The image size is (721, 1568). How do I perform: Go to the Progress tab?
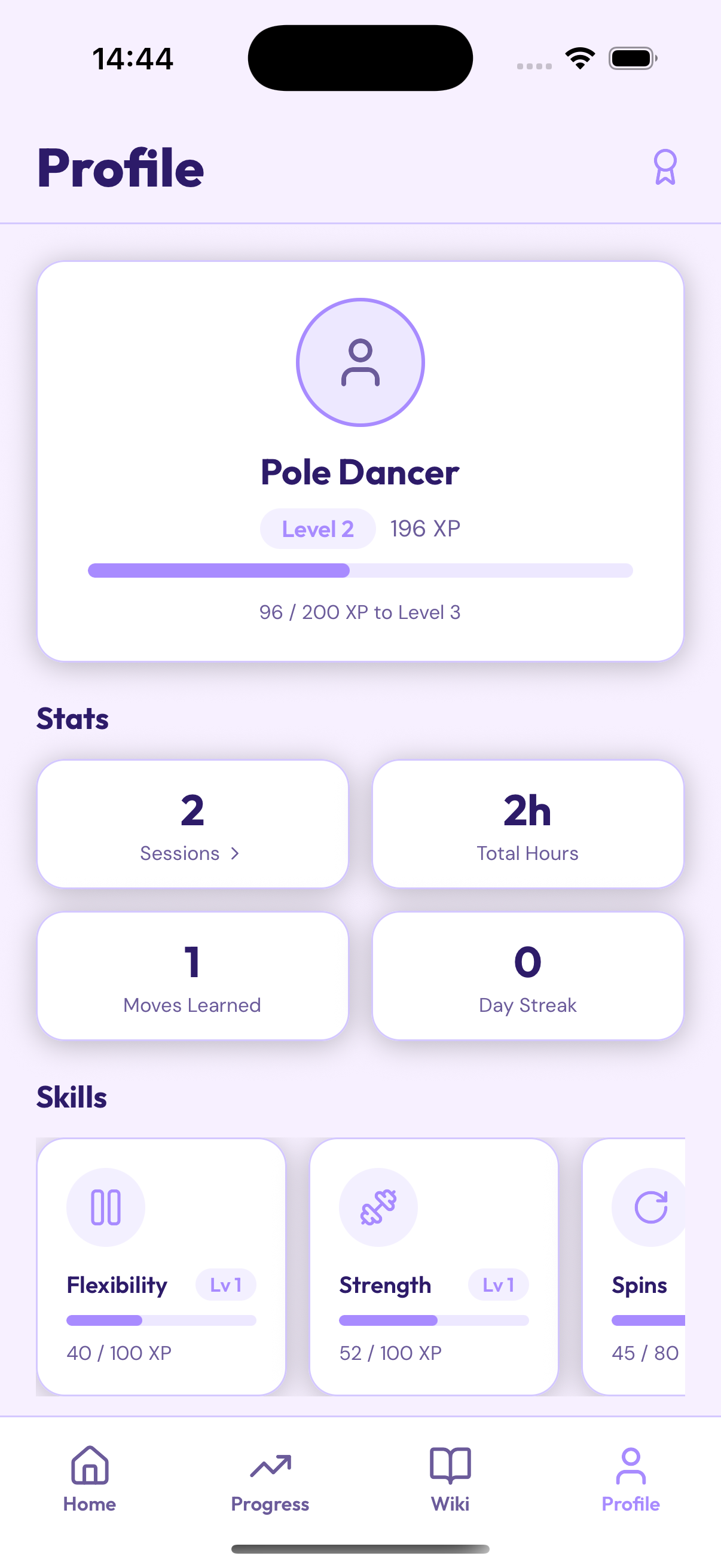270,1479
